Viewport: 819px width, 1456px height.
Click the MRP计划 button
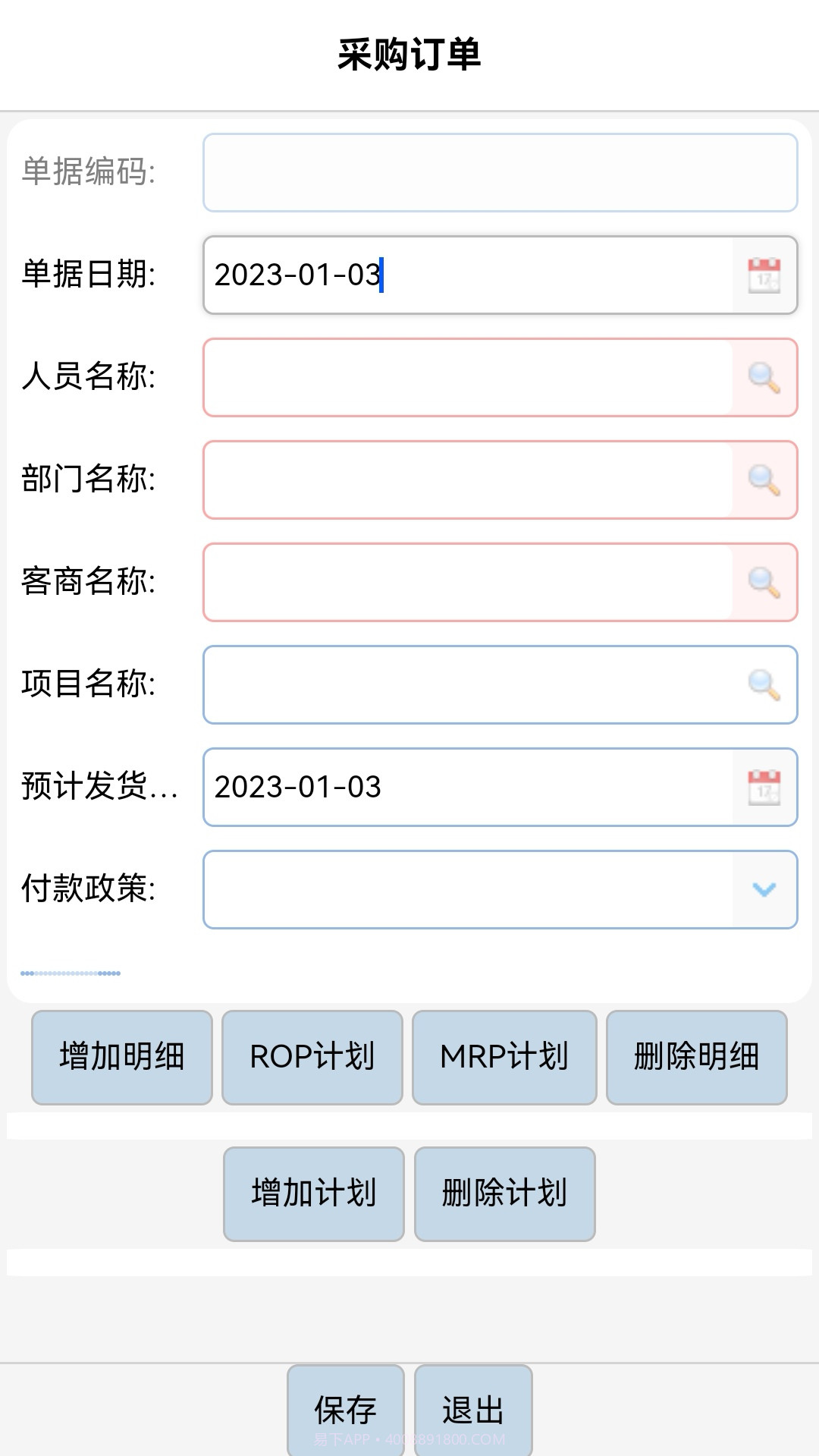pos(504,1057)
